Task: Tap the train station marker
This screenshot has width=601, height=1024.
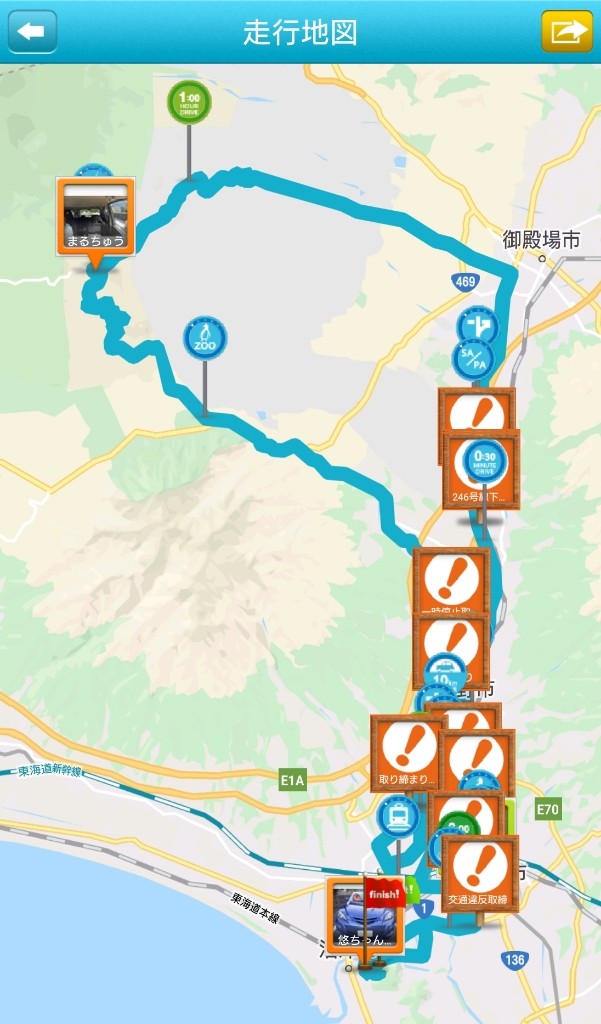Action: tap(398, 815)
